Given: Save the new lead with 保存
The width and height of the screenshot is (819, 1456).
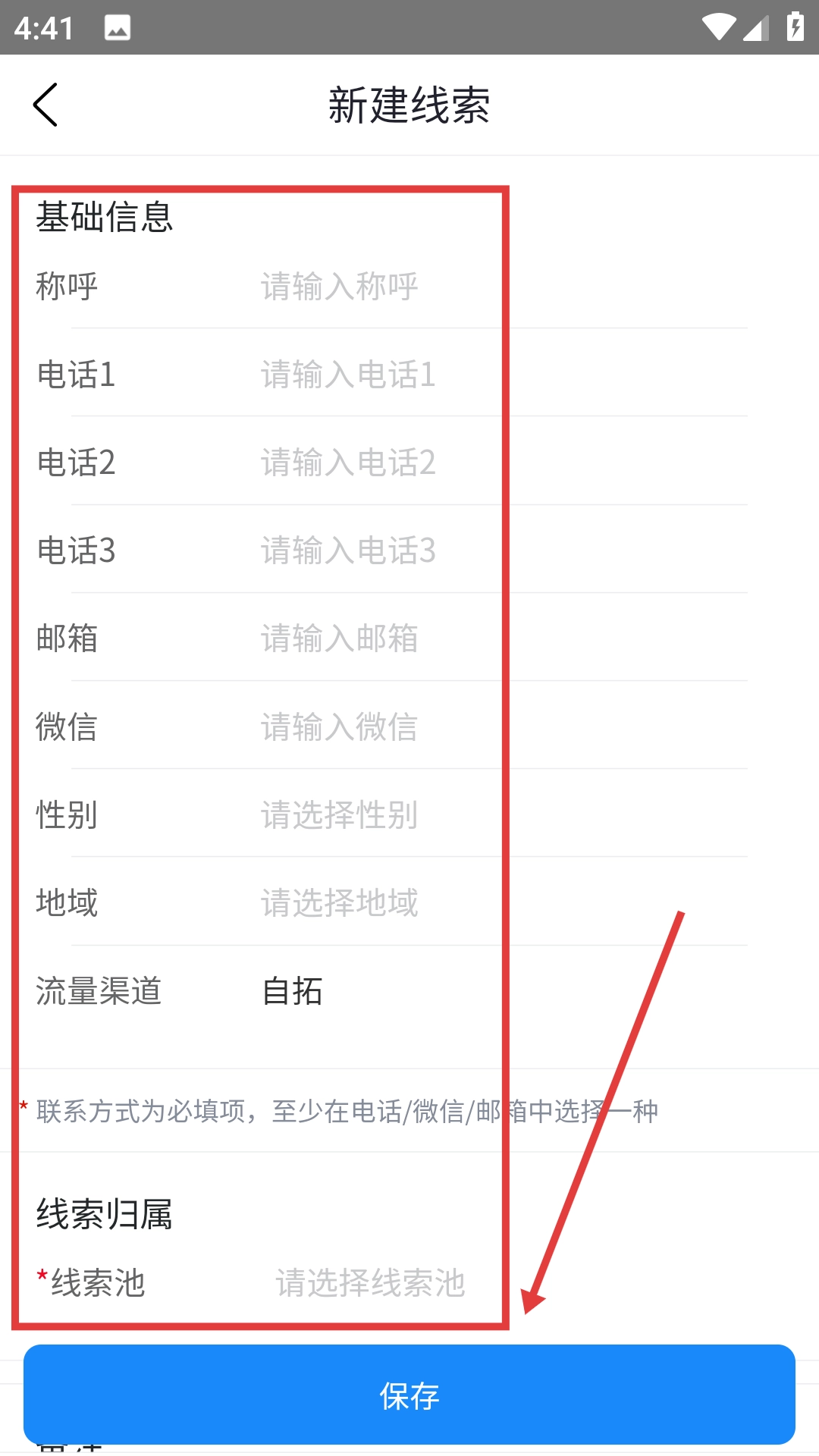Looking at the screenshot, I should pos(409,1395).
